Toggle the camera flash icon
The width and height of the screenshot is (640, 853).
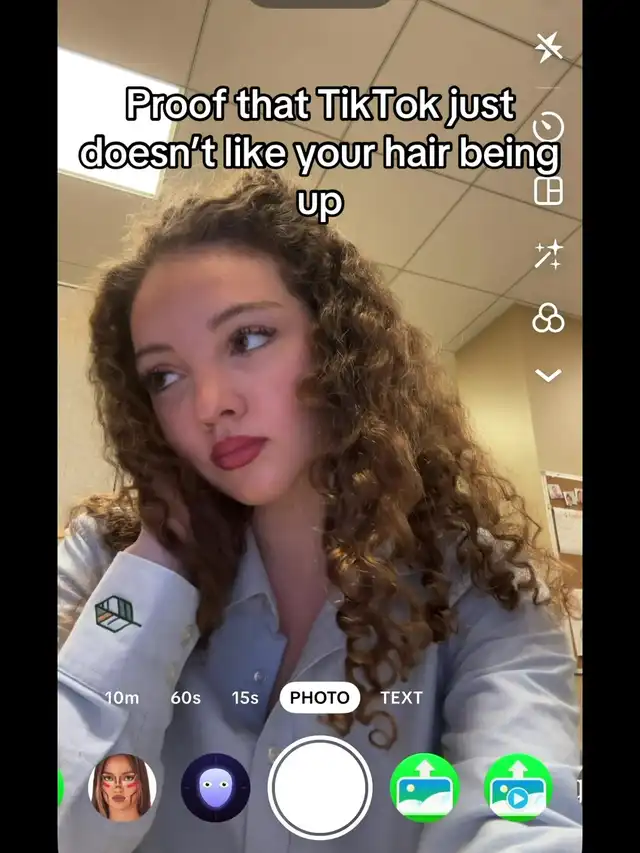pyautogui.click(x=548, y=47)
